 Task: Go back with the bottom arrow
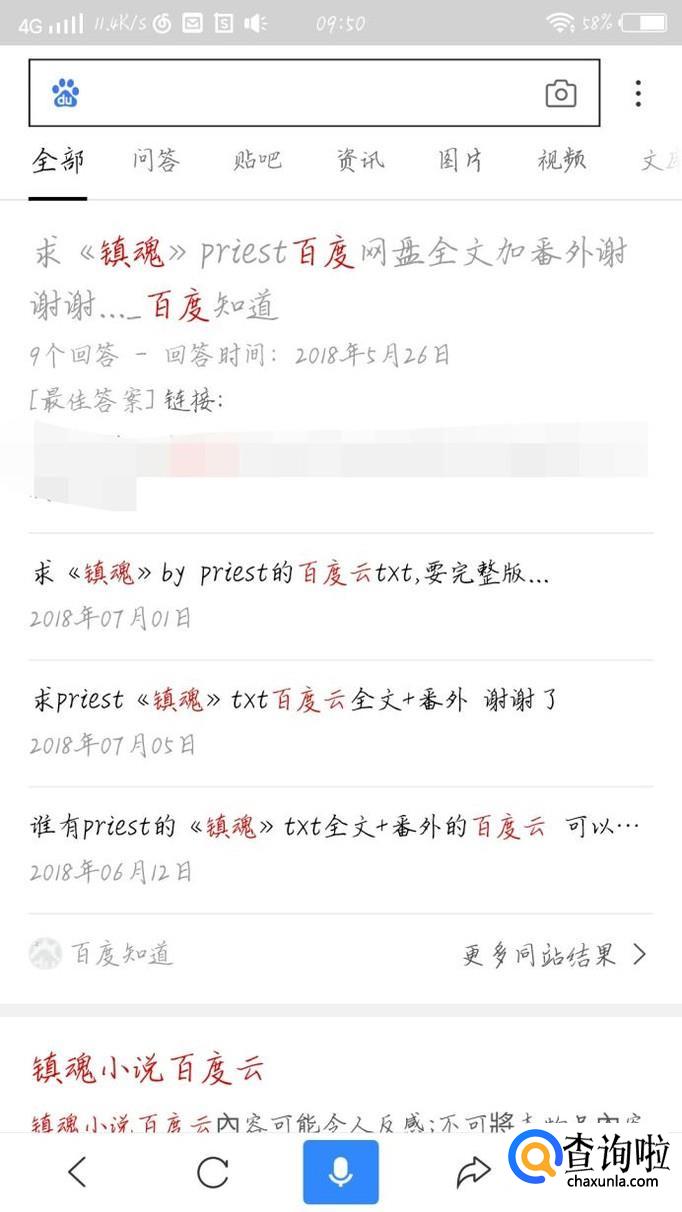pyautogui.click(x=78, y=1172)
